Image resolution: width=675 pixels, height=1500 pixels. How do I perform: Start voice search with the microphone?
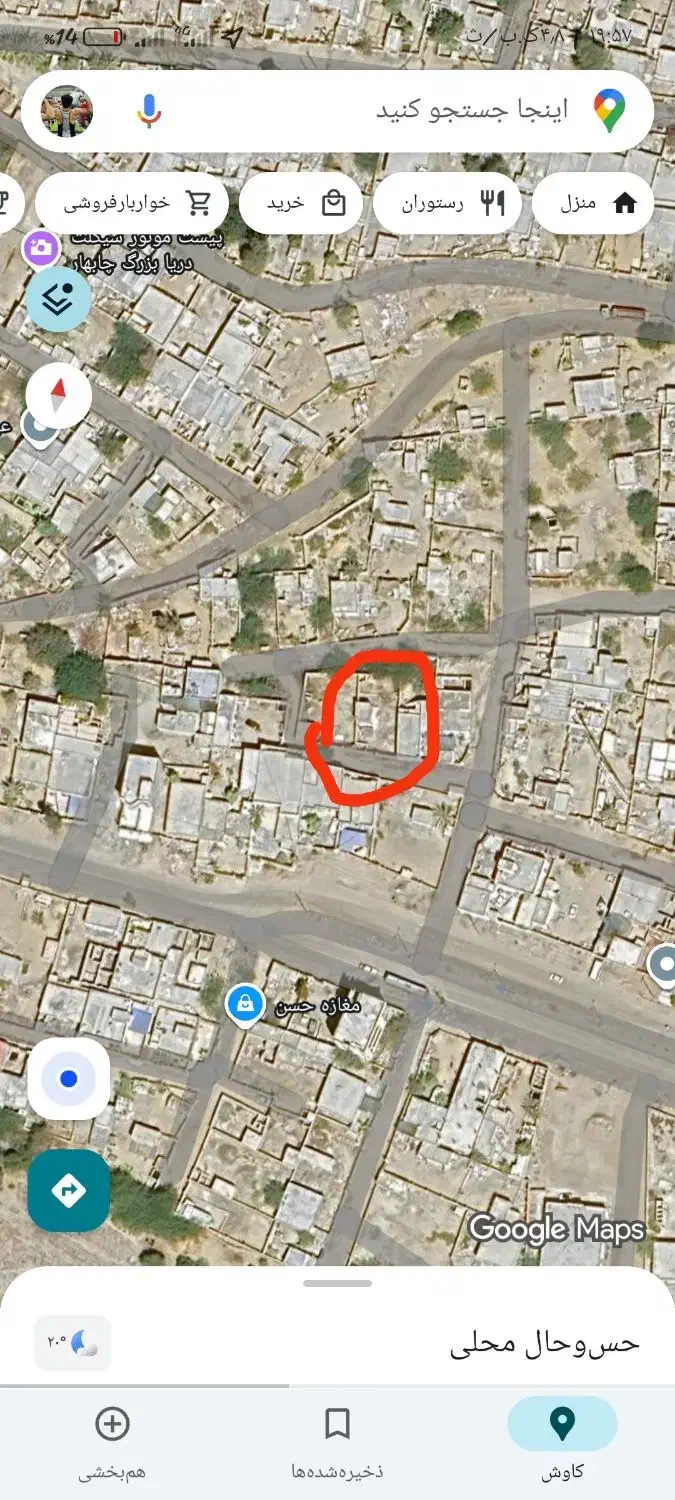(x=149, y=111)
